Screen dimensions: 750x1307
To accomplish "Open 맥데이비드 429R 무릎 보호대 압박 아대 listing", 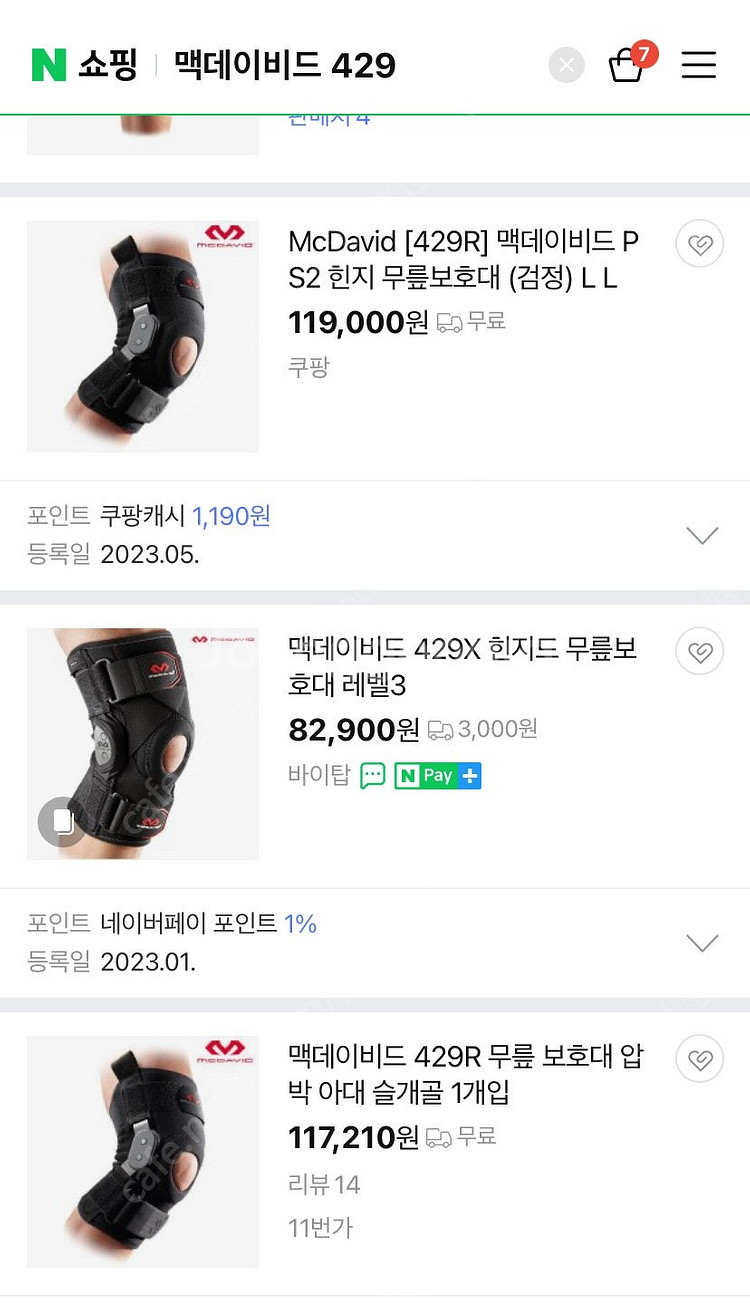I will coord(465,1074).
